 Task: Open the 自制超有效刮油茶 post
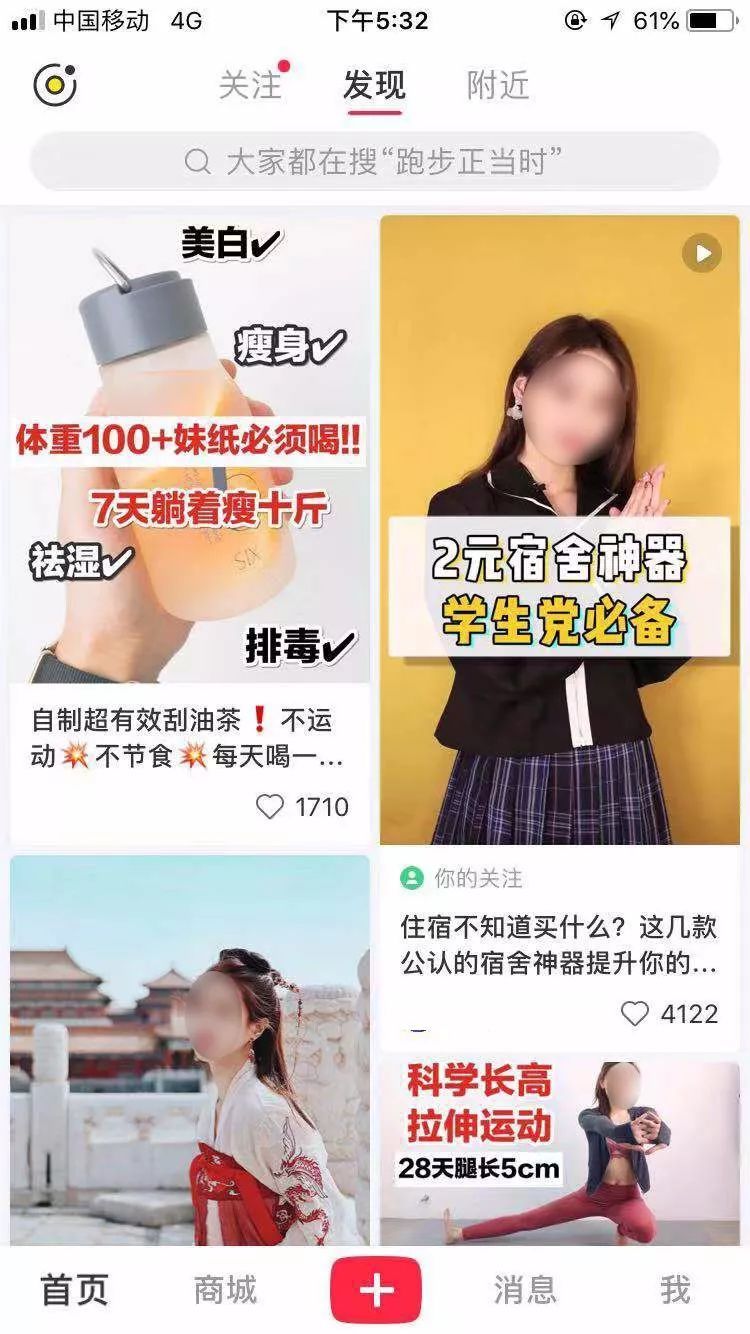pos(190,450)
